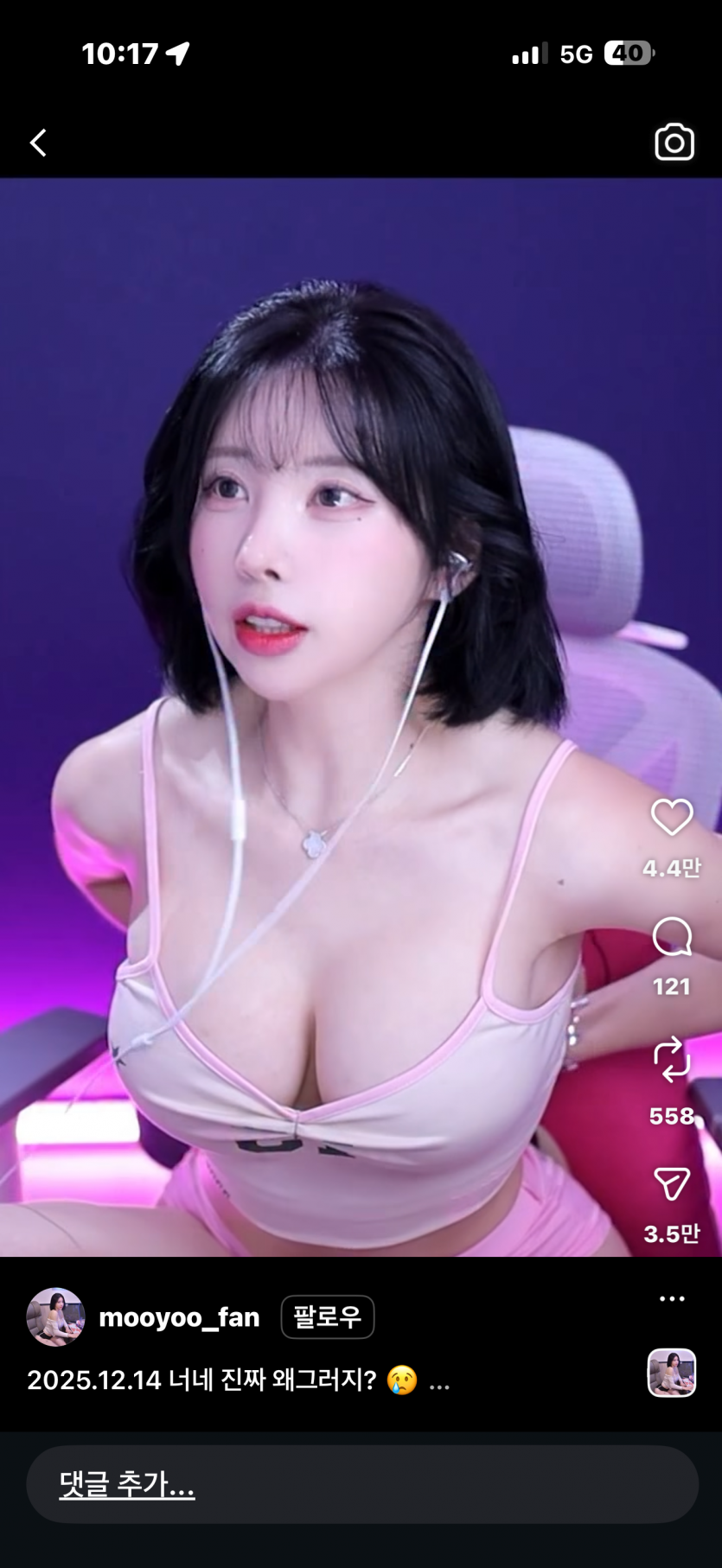
Task: Open the mooyoo_fan profile avatar
Action: click(x=55, y=1316)
